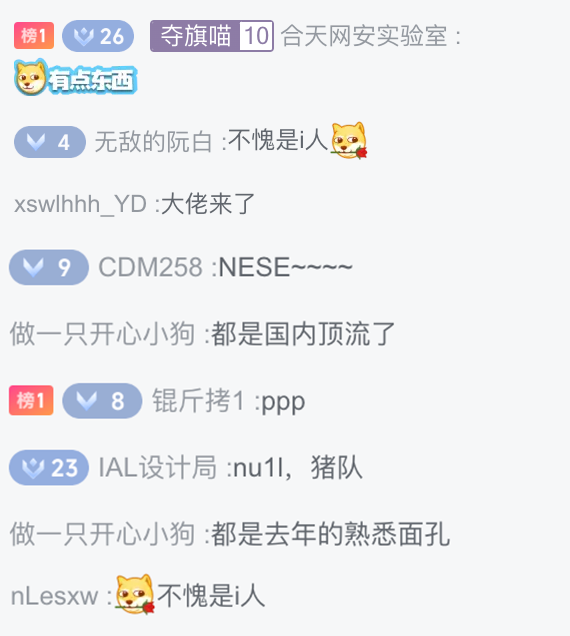This screenshot has width=570, height=636.
Task: Tap username nLesxw
Action: pyautogui.click(x=54, y=596)
